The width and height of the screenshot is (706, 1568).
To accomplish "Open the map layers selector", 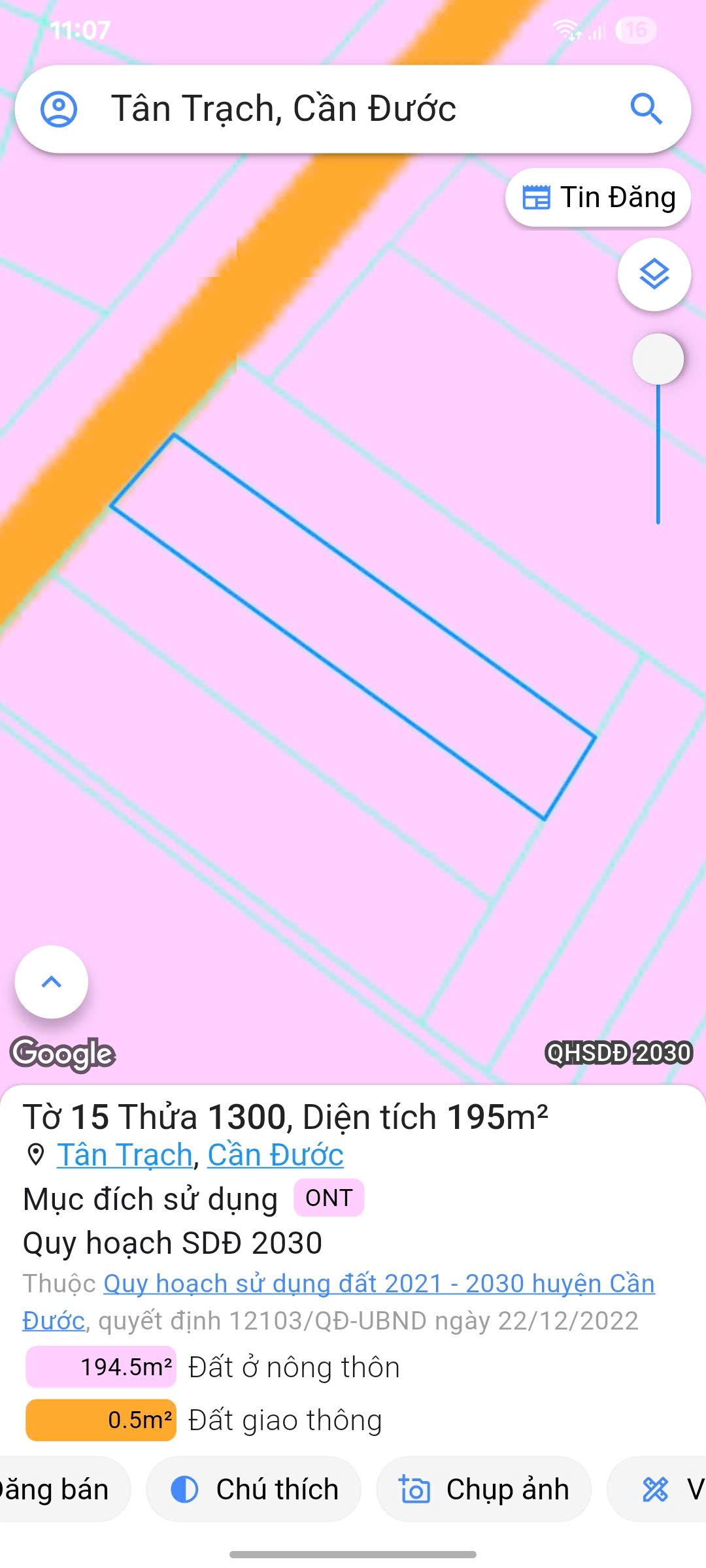I will tap(654, 274).
